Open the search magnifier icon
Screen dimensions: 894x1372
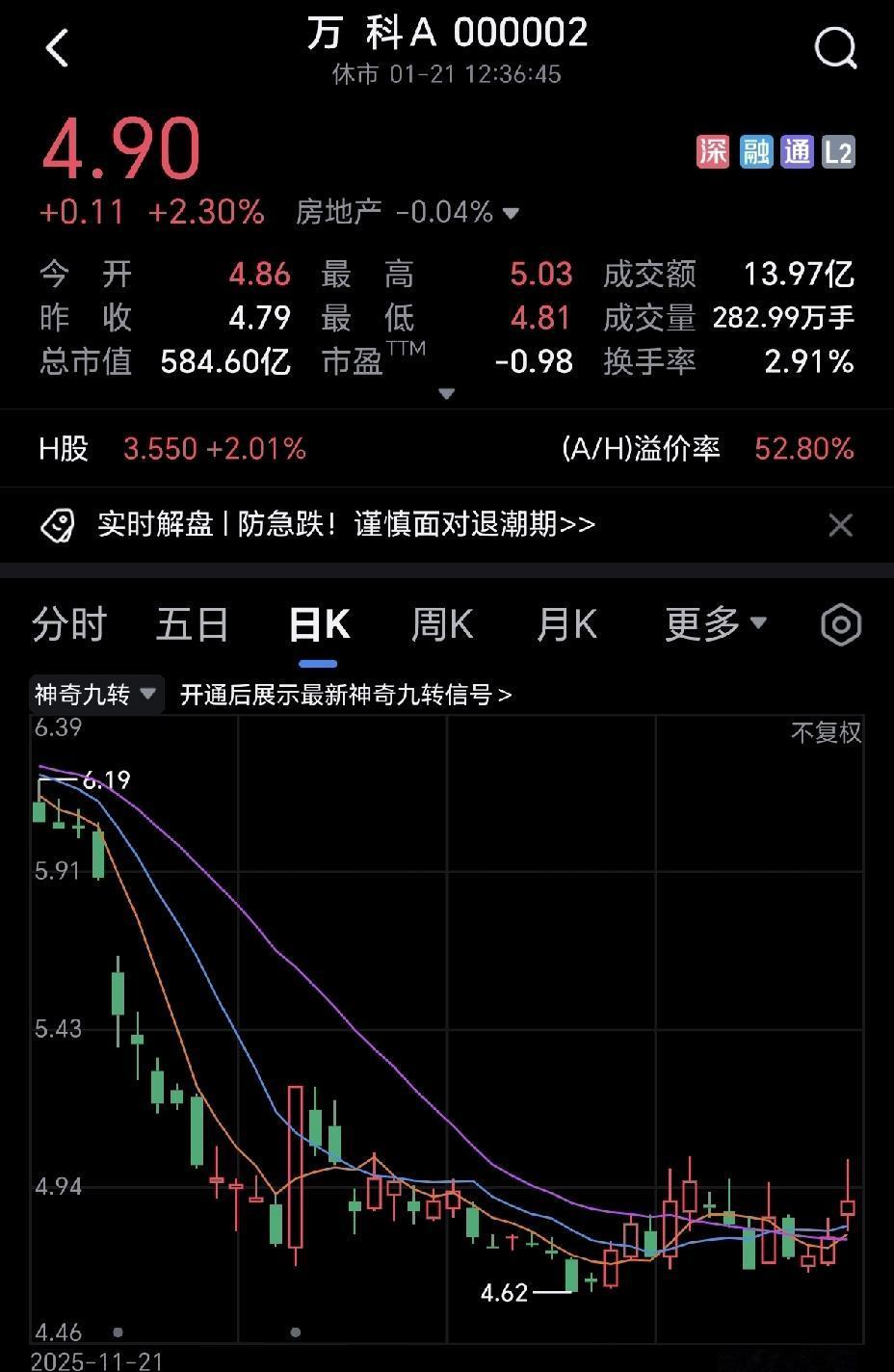pyautogui.click(x=834, y=48)
